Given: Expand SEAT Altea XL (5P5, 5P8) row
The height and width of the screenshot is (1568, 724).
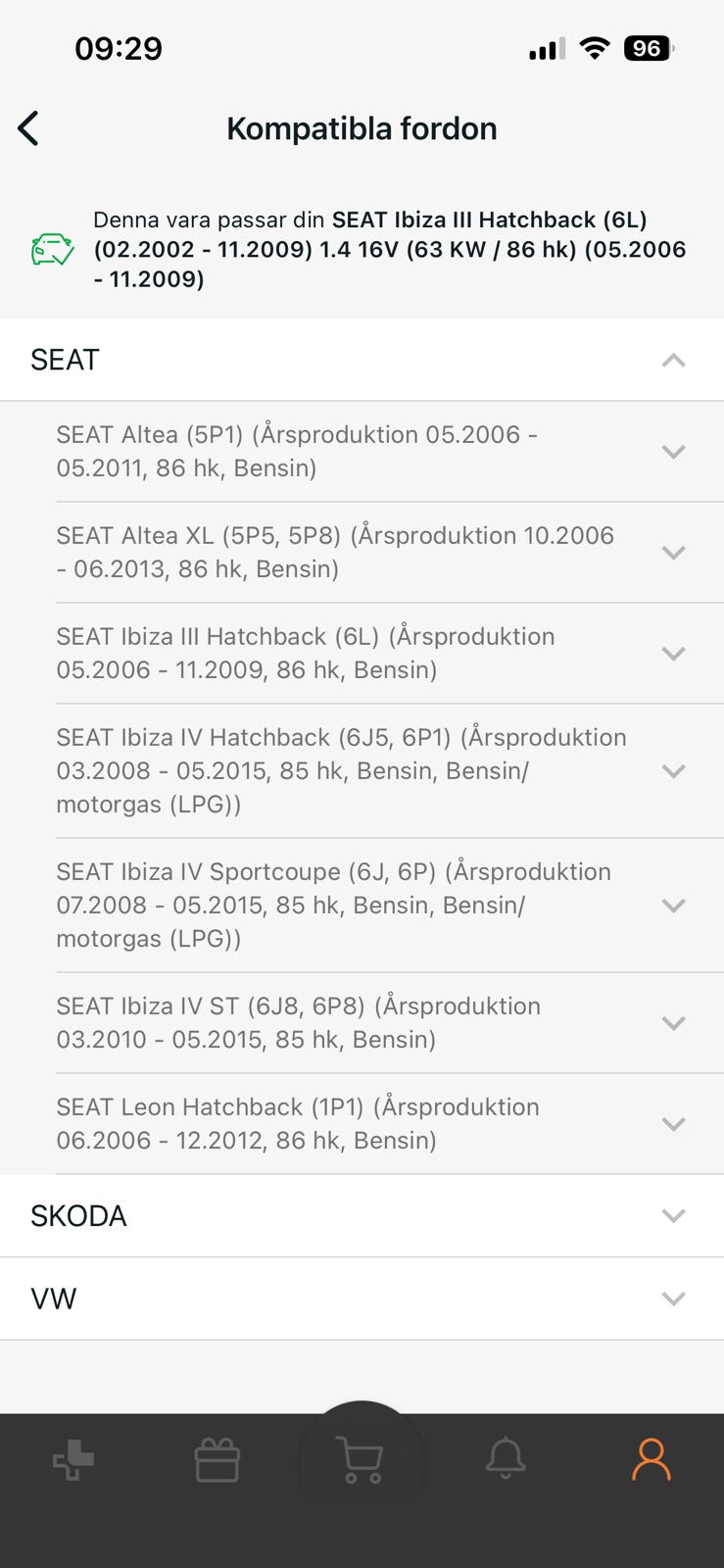Looking at the screenshot, I should point(672,553).
